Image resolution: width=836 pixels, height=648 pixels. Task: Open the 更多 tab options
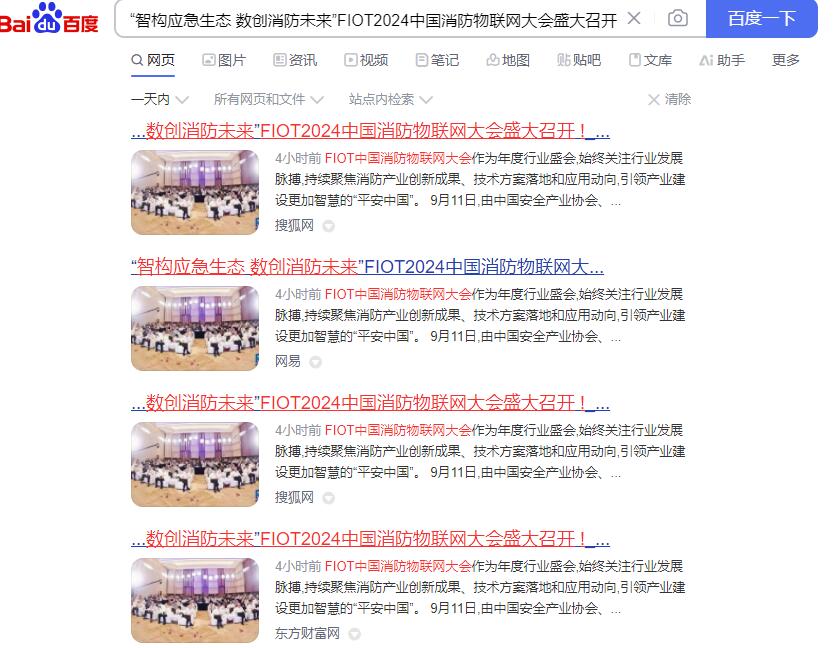pyautogui.click(x=786, y=60)
